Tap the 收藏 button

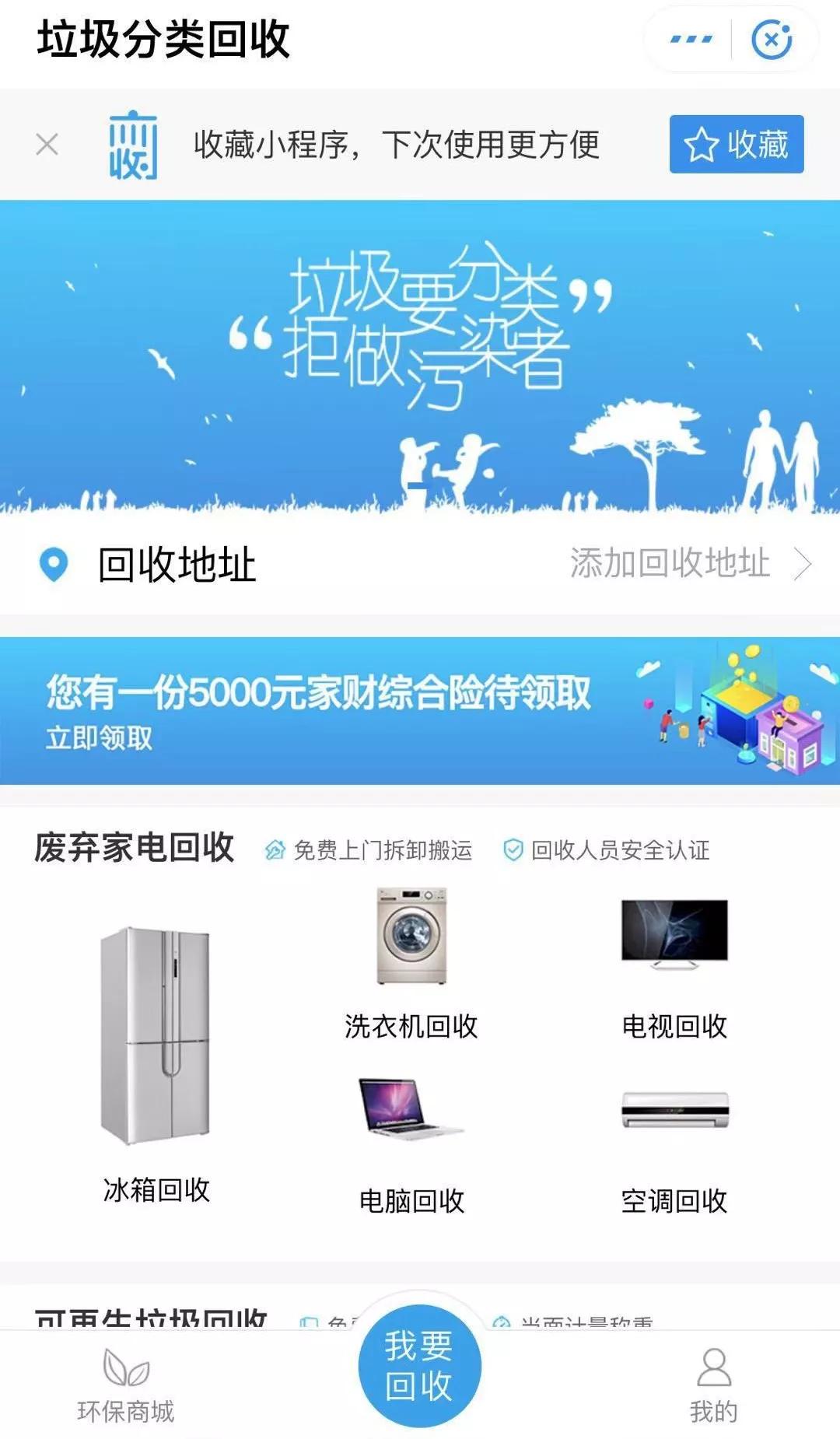736,145
